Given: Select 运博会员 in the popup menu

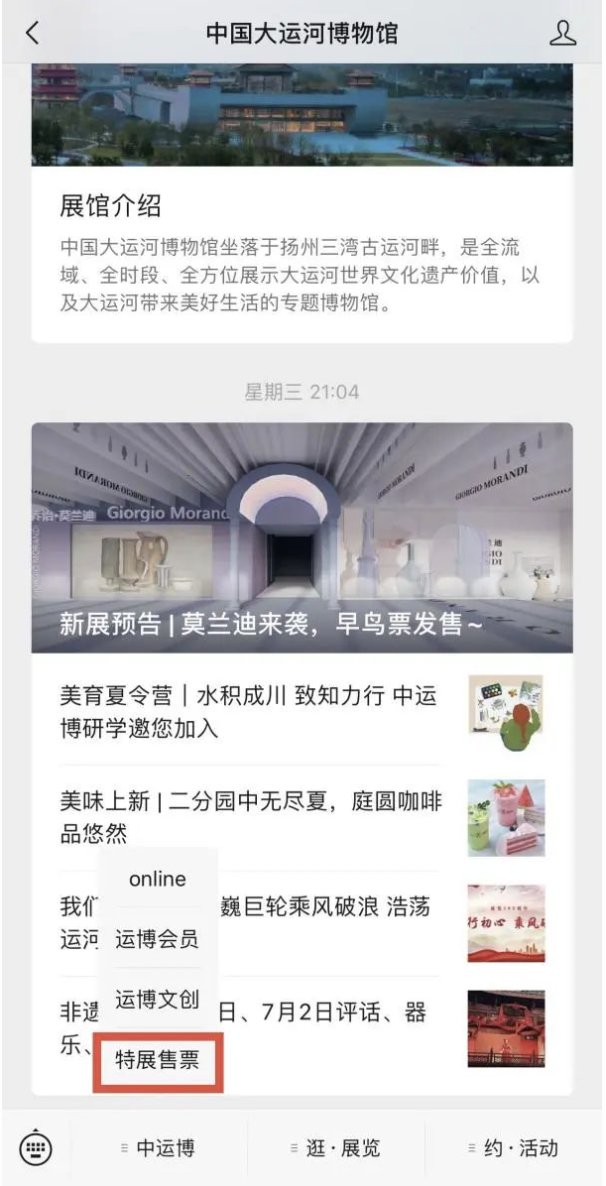Looking at the screenshot, I should 157,938.
